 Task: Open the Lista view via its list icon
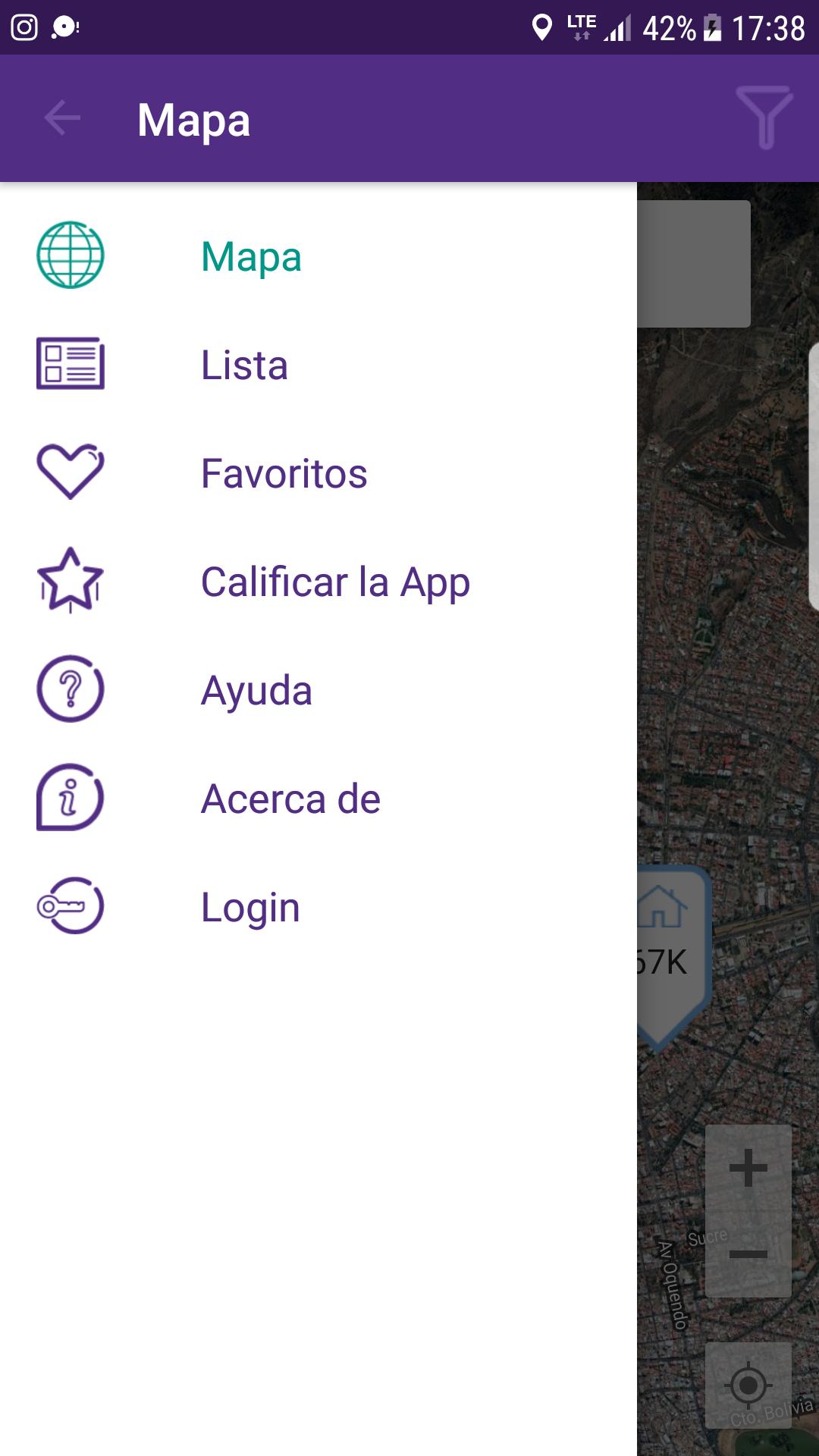tap(71, 365)
